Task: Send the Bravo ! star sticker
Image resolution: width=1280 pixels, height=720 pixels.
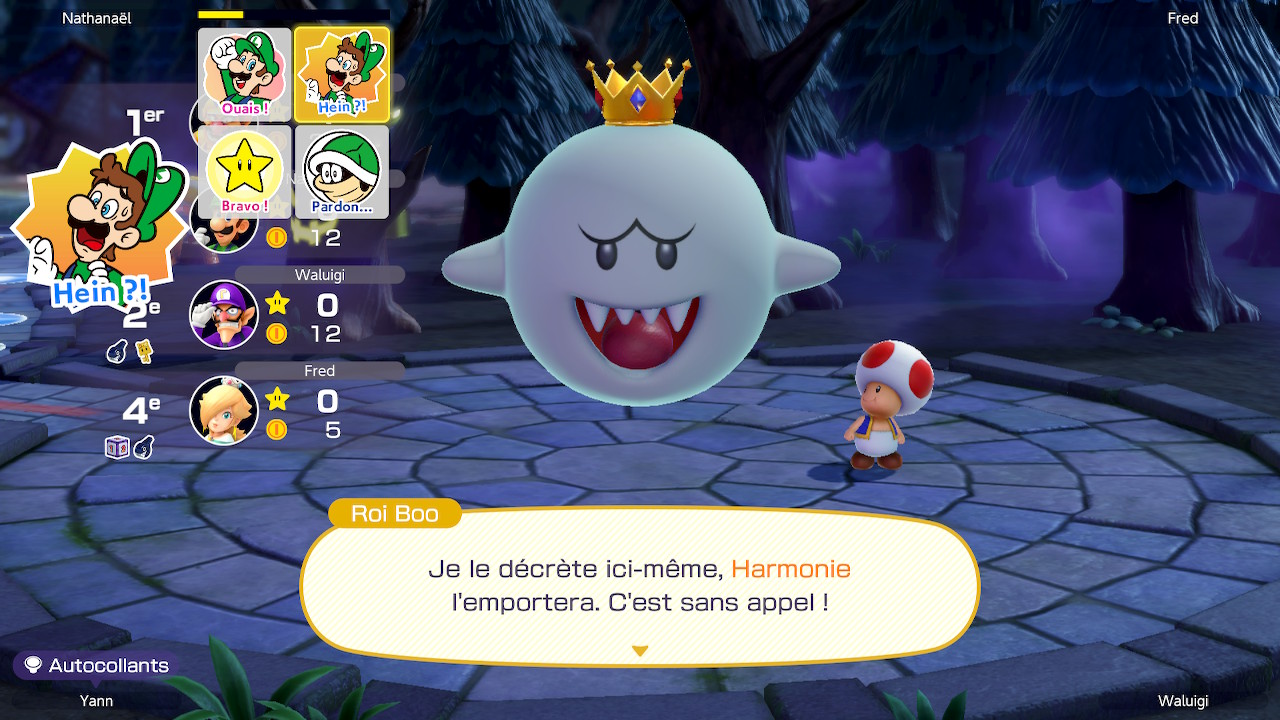Action: [245, 172]
